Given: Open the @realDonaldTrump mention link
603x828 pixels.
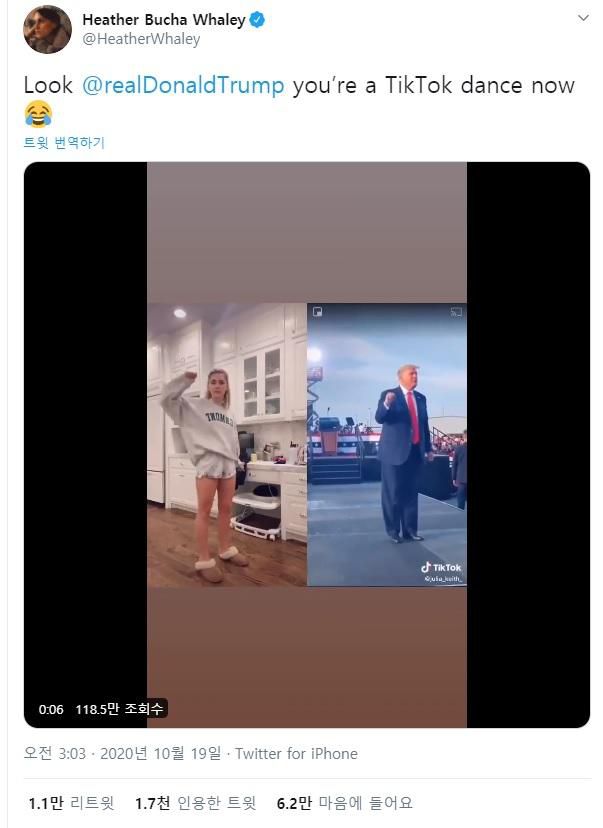Looking at the screenshot, I should [x=183, y=85].
